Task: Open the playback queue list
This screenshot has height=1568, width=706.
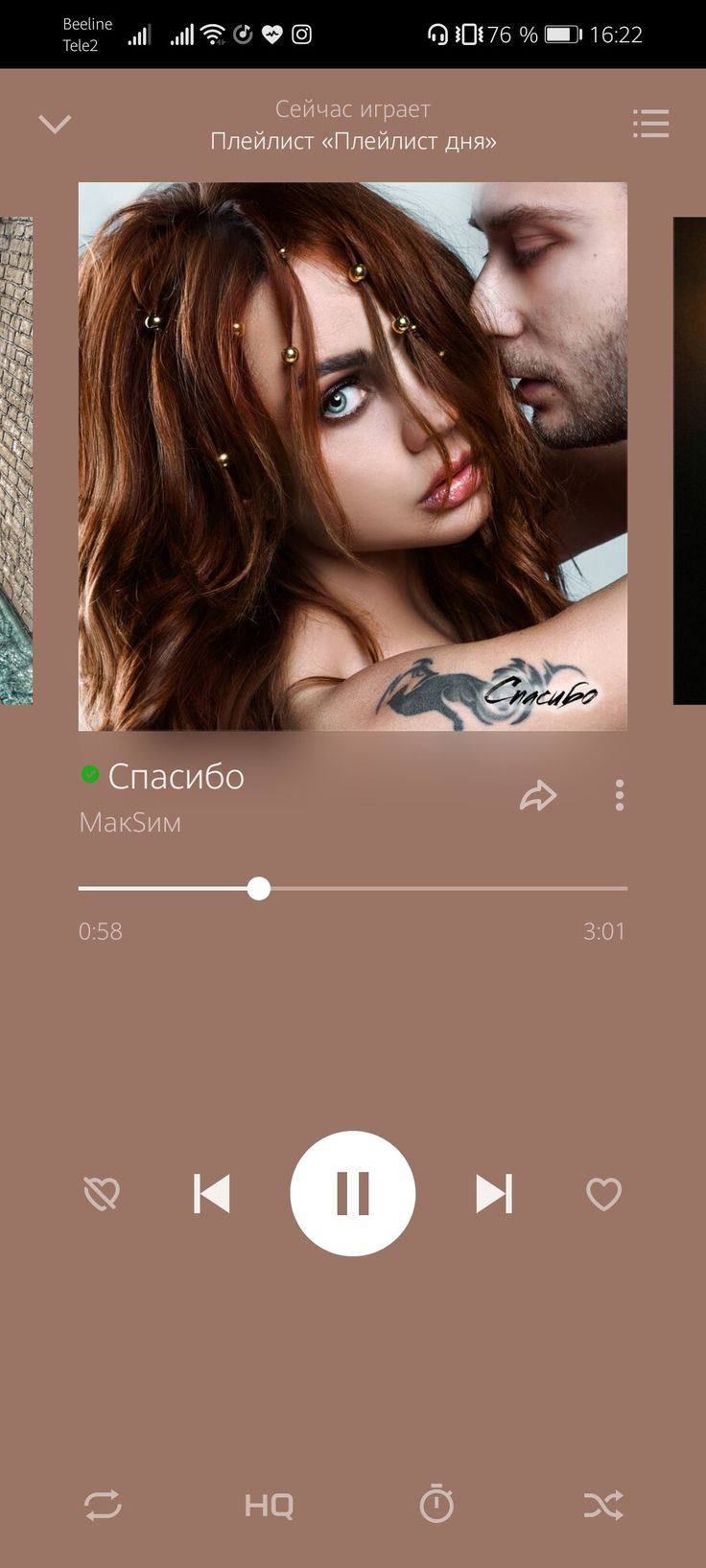Action: tap(650, 124)
